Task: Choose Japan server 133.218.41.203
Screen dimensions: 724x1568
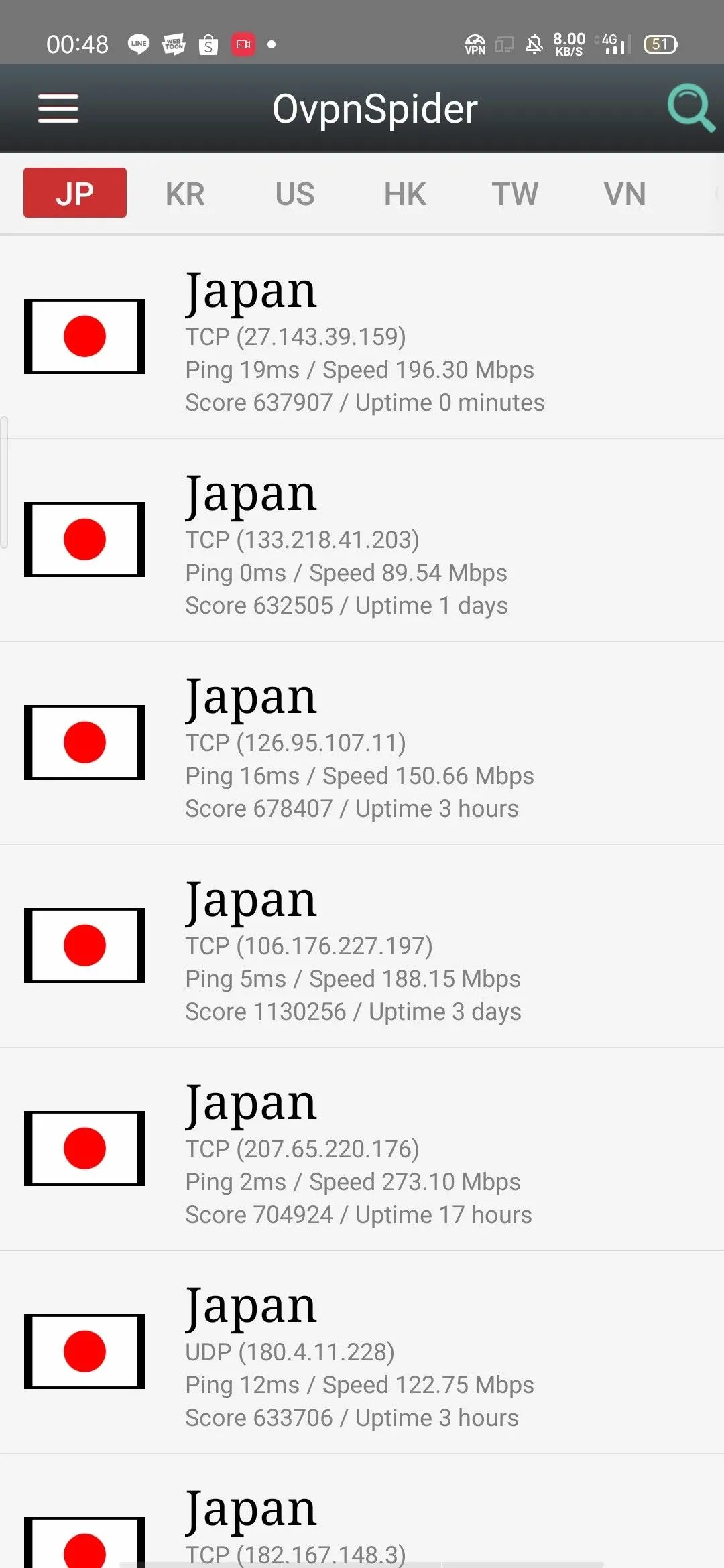Action: (362, 540)
